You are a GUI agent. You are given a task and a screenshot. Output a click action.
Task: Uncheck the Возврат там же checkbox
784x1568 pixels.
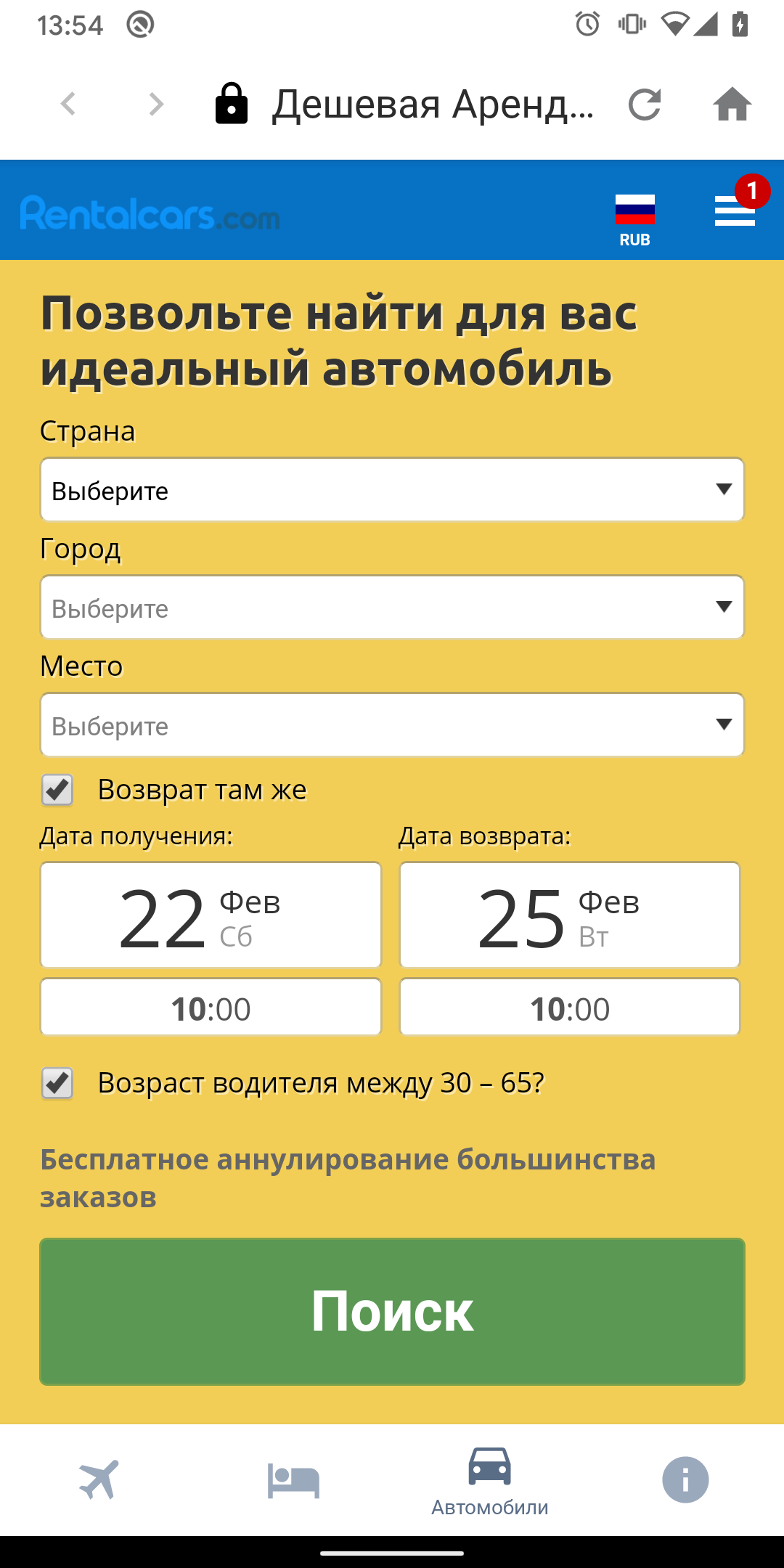pyautogui.click(x=57, y=790)
